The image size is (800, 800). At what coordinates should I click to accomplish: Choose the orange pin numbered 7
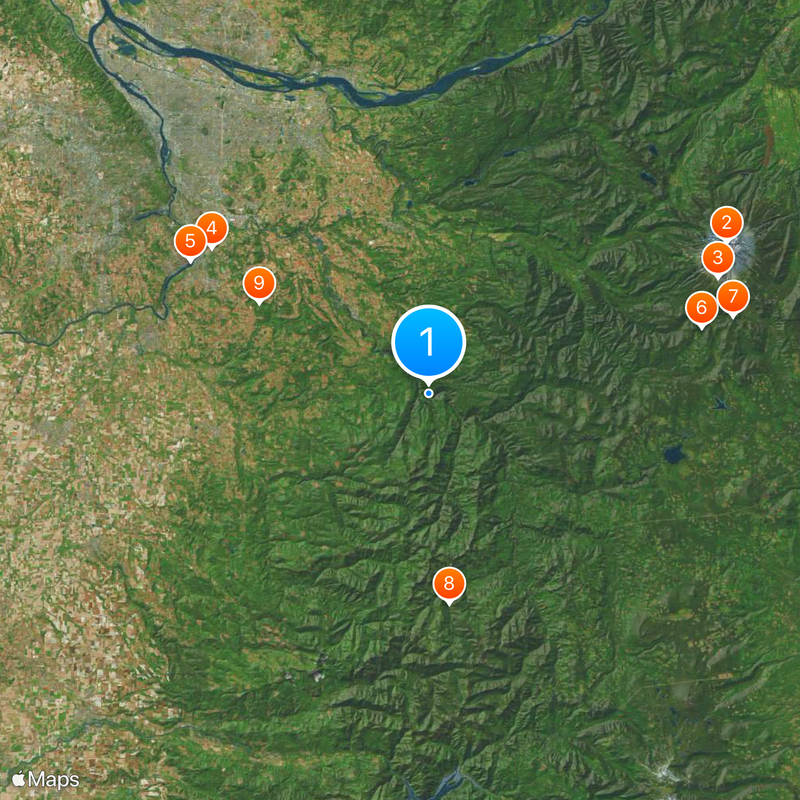pos(733,296)
